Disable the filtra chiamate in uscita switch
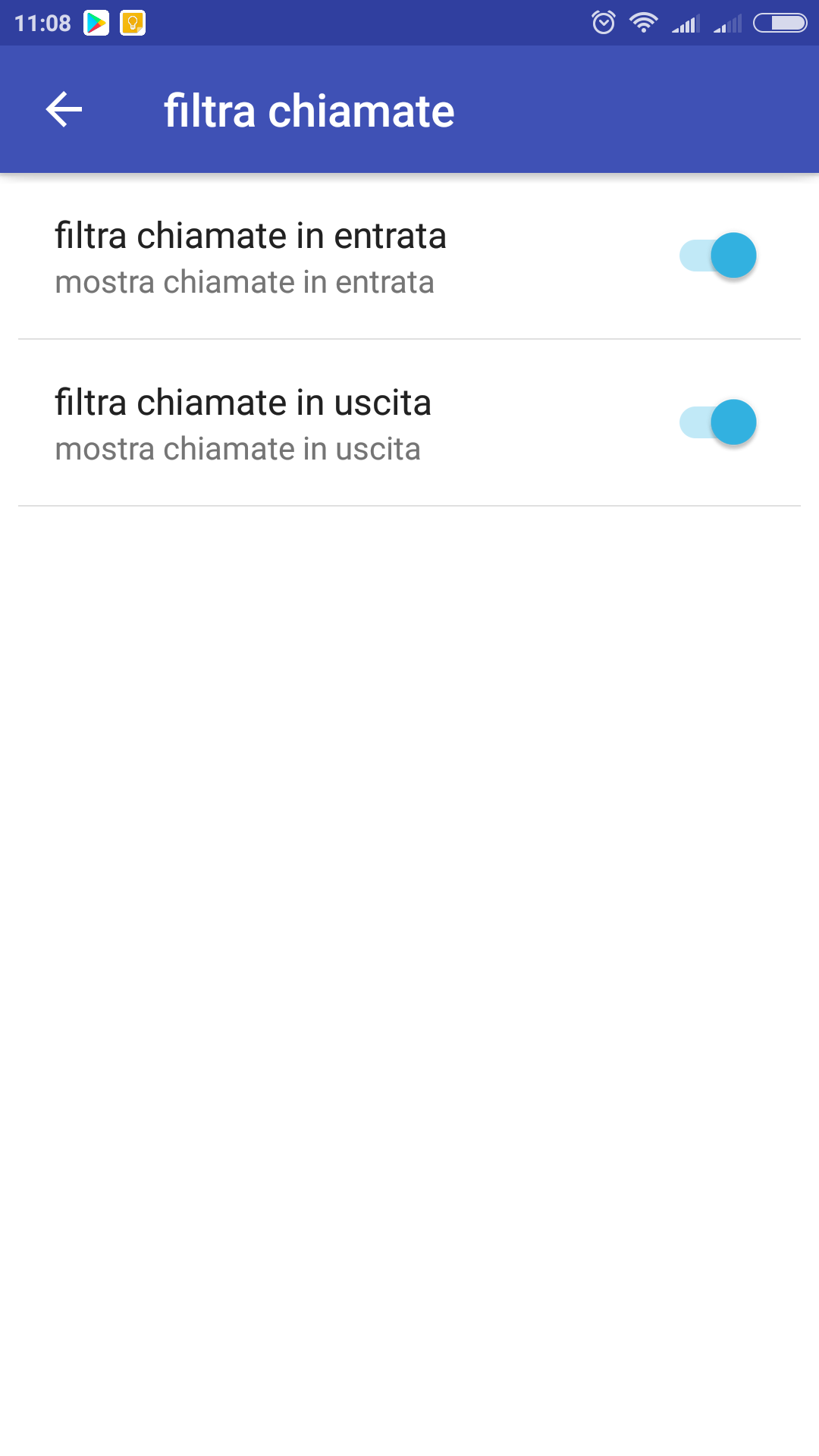 (x=717, y=422)
